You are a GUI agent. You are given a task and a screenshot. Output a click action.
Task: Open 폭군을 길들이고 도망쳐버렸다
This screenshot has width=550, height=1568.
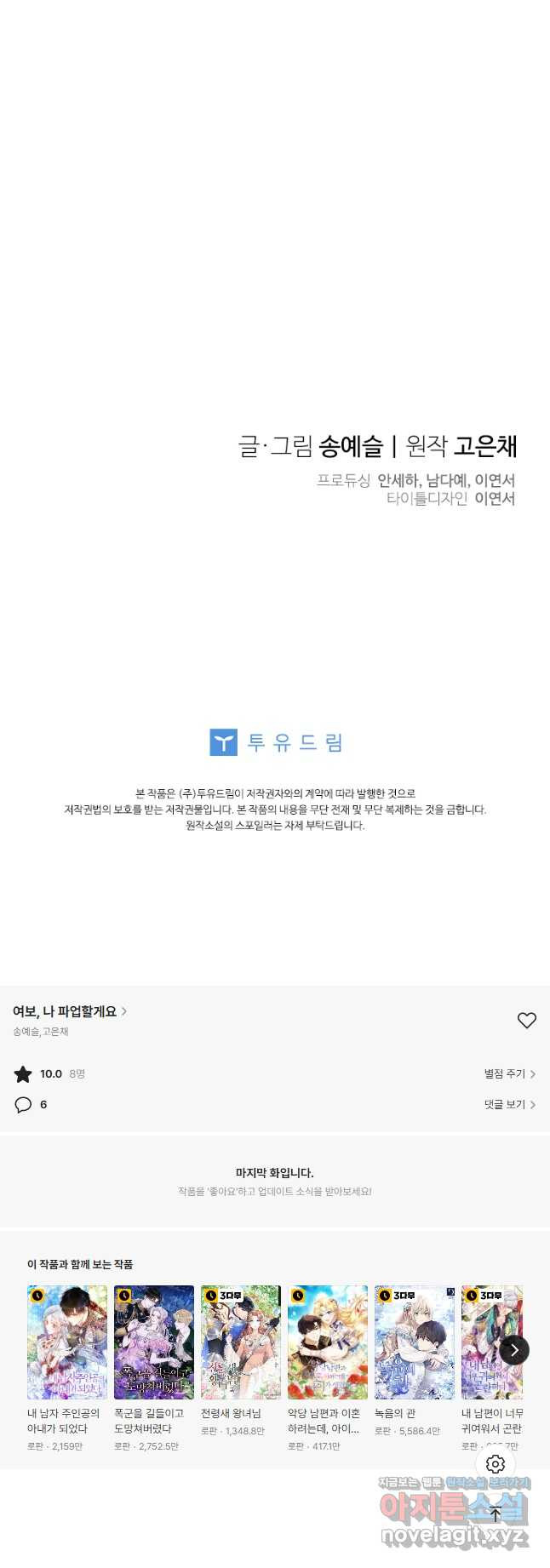point(154,1342)
